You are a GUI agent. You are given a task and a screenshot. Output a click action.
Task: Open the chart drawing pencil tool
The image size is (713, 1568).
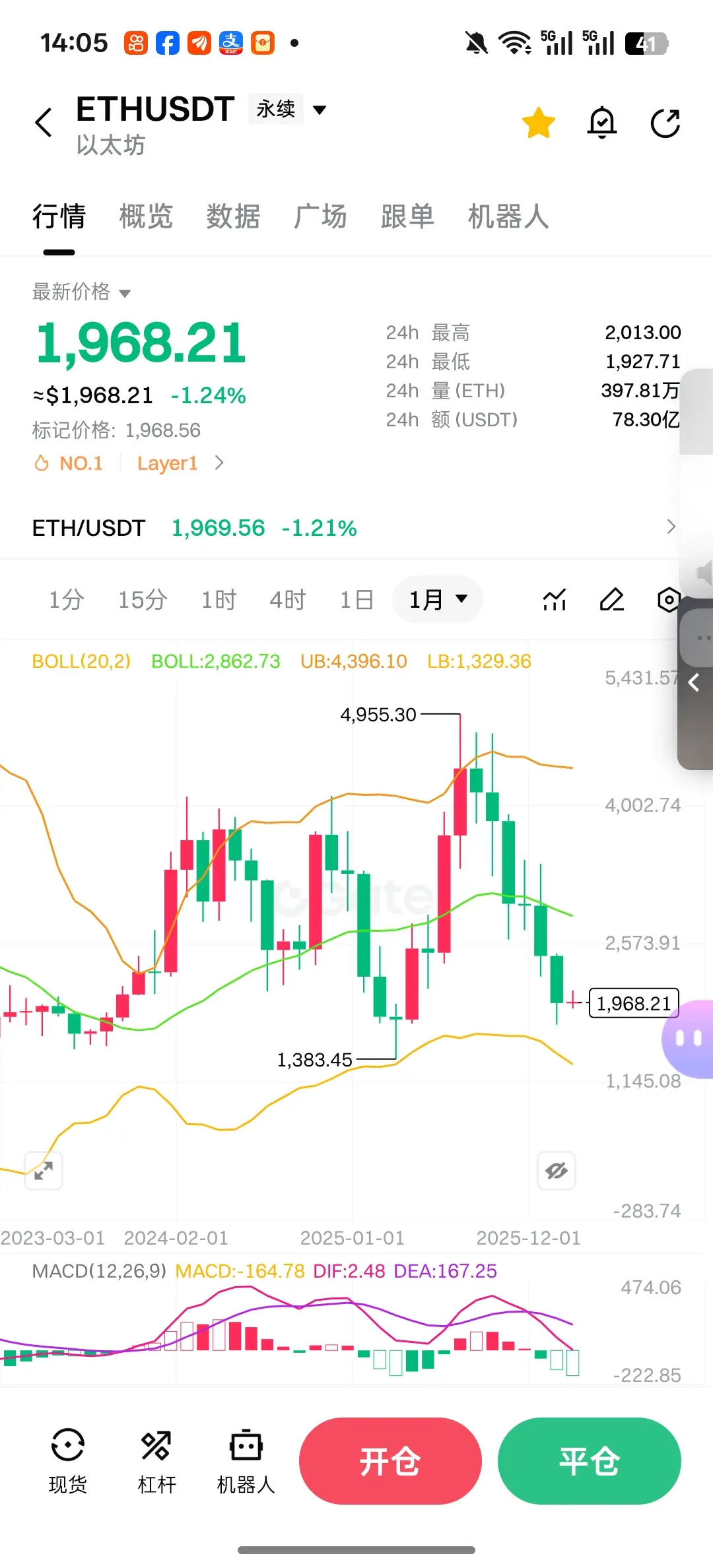click(x=611, y=599)
